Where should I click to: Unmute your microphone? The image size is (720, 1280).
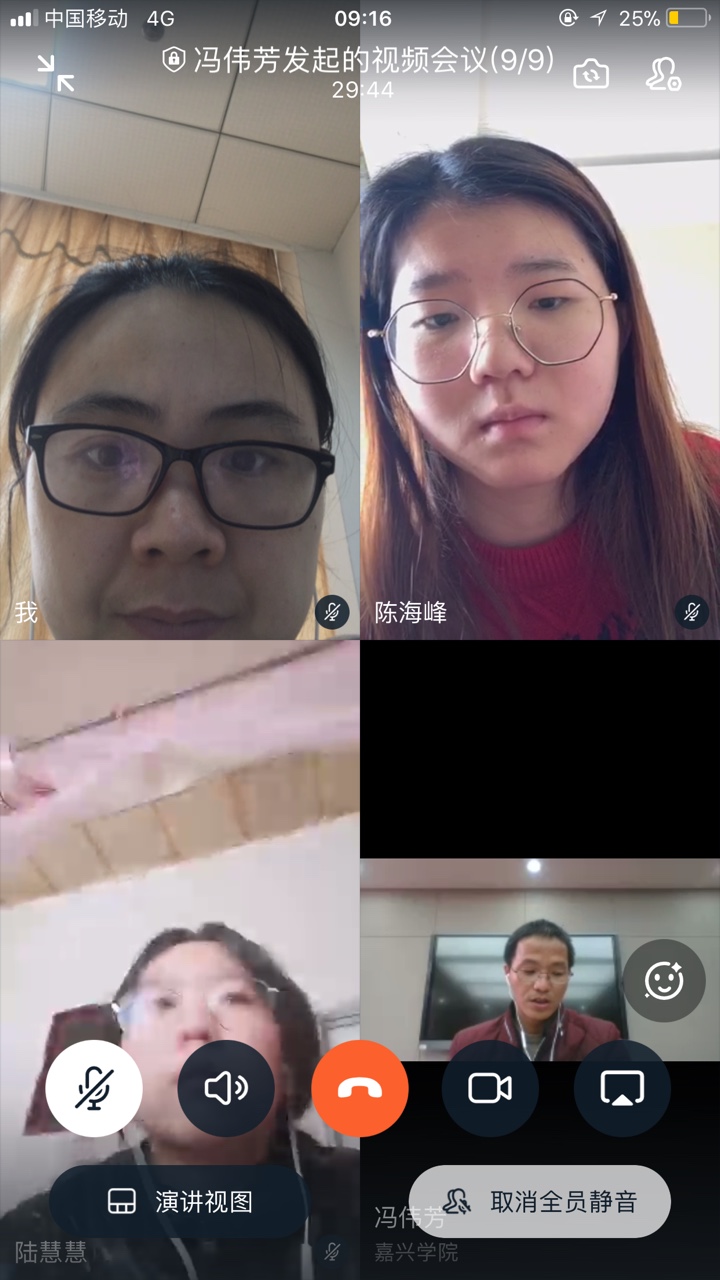coord(94,1088)
